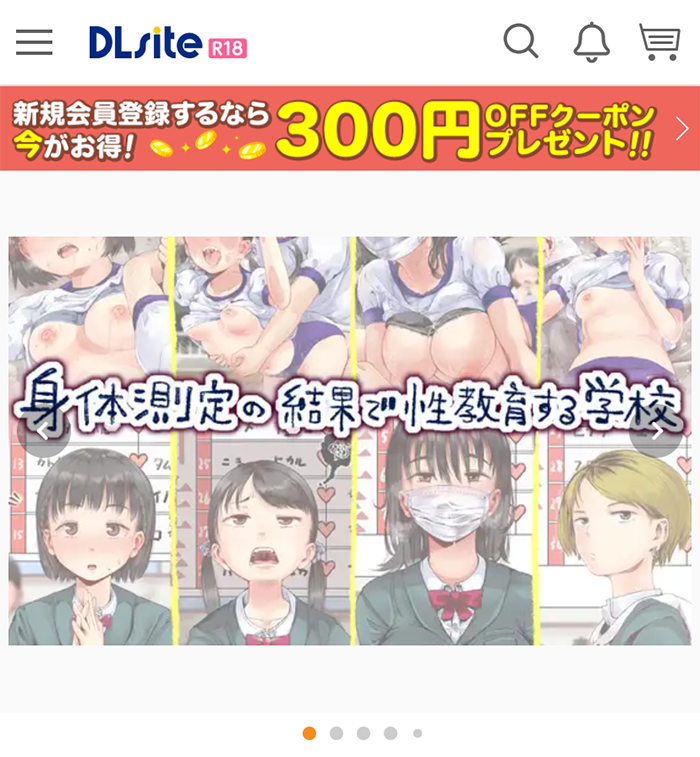Open the 300円 OFF coupon banner
This screenshot has height=757, width=700.
pos(350,129)
